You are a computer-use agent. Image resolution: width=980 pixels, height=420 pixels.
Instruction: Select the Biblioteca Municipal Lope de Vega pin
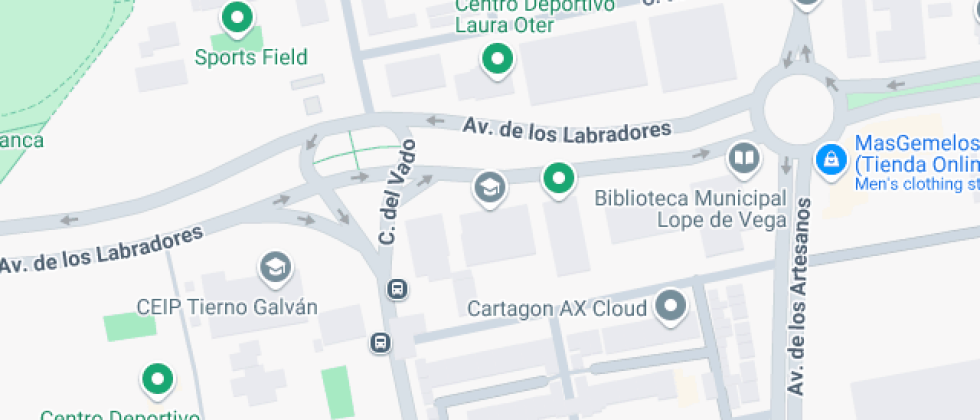coord(744,159)
